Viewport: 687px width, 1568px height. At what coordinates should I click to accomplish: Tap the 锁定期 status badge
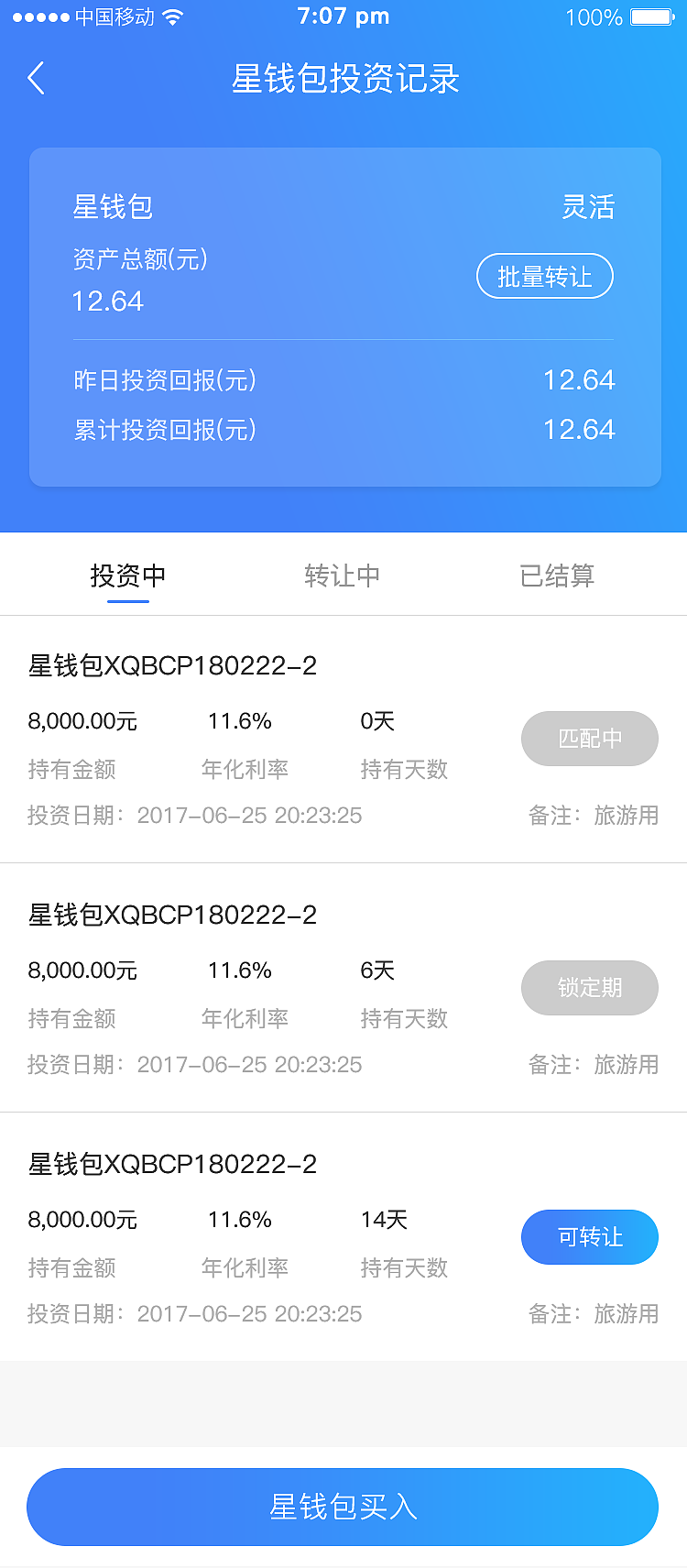coord(589,988)
